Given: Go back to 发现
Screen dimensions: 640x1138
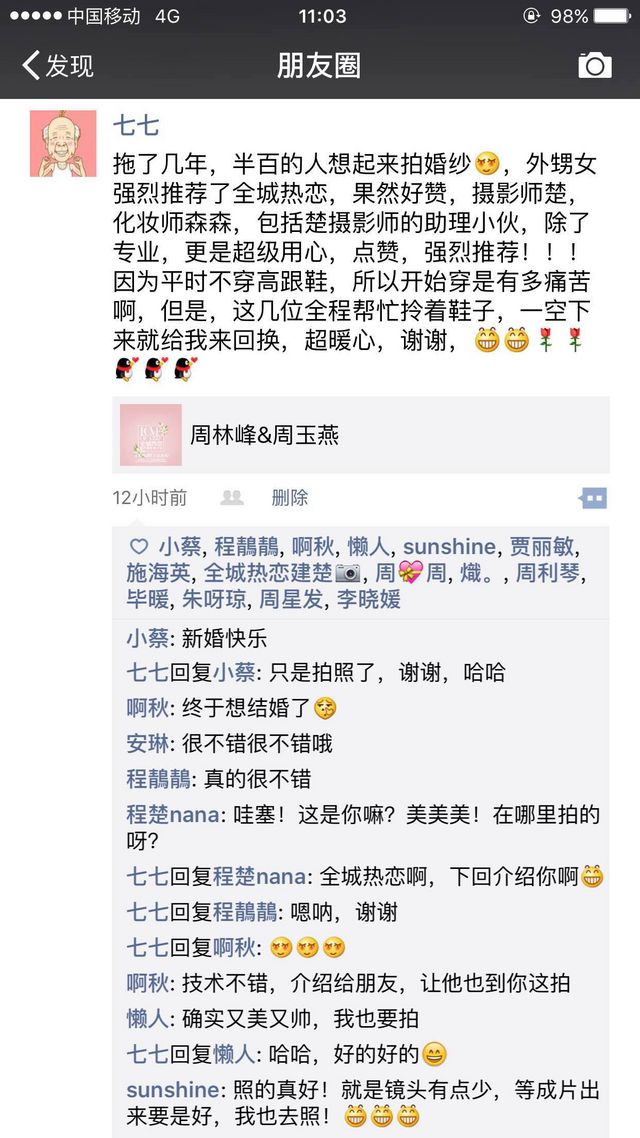Looking at the screenshot, I should point(58,65).
